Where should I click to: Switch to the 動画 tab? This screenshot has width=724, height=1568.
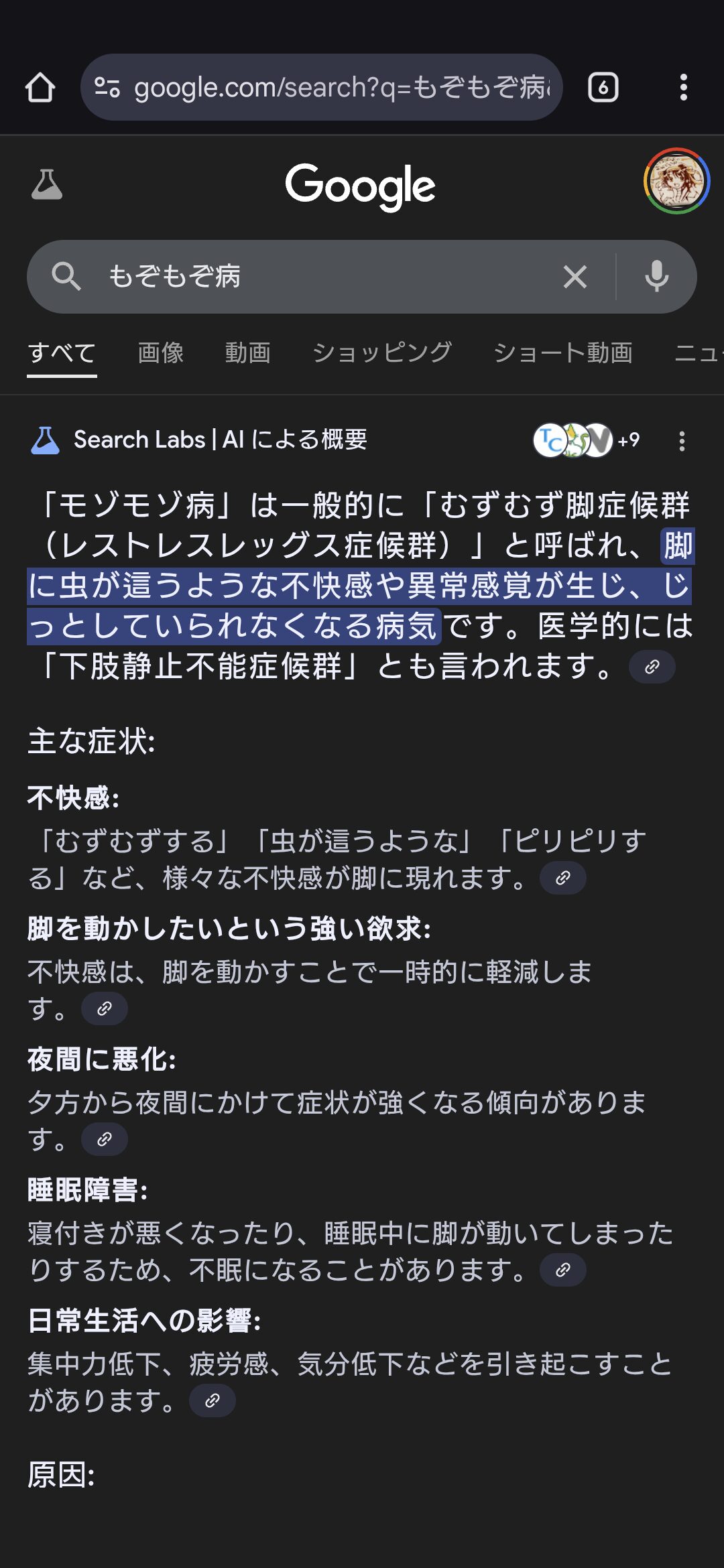tap(248, 352)
